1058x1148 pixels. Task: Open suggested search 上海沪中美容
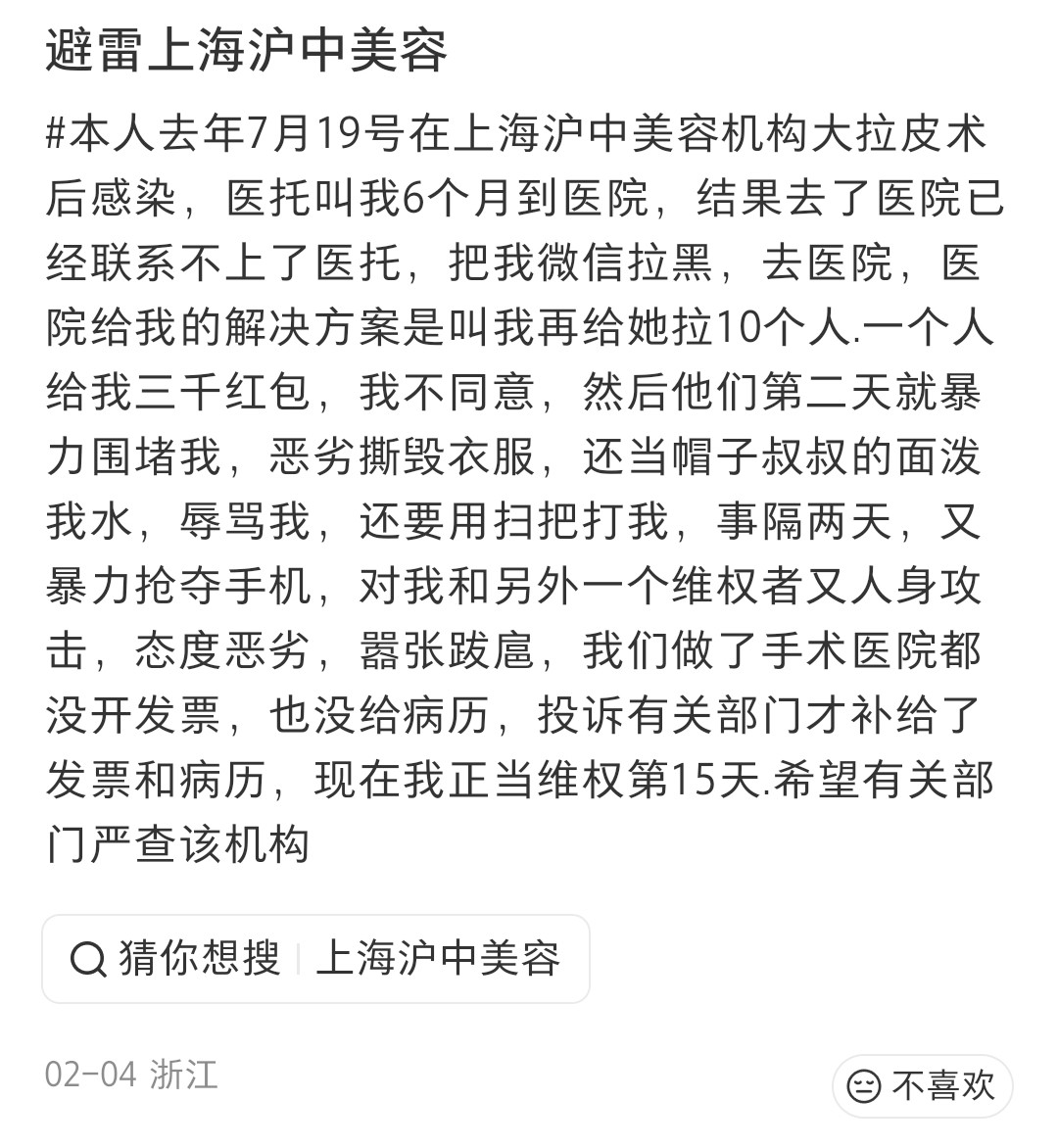tap(437, 959)
